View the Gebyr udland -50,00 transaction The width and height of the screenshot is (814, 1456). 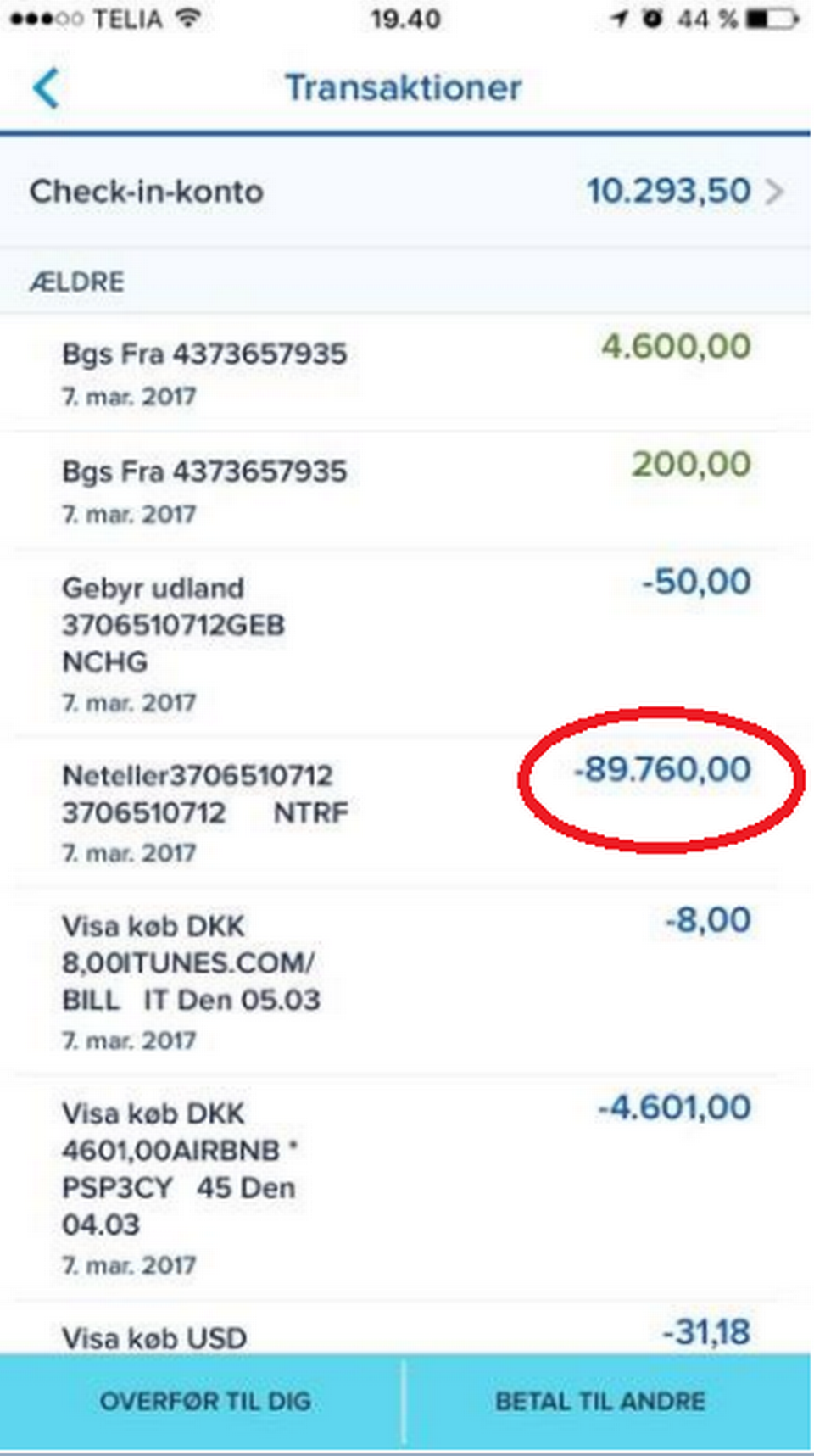click(x=405, y=643)
